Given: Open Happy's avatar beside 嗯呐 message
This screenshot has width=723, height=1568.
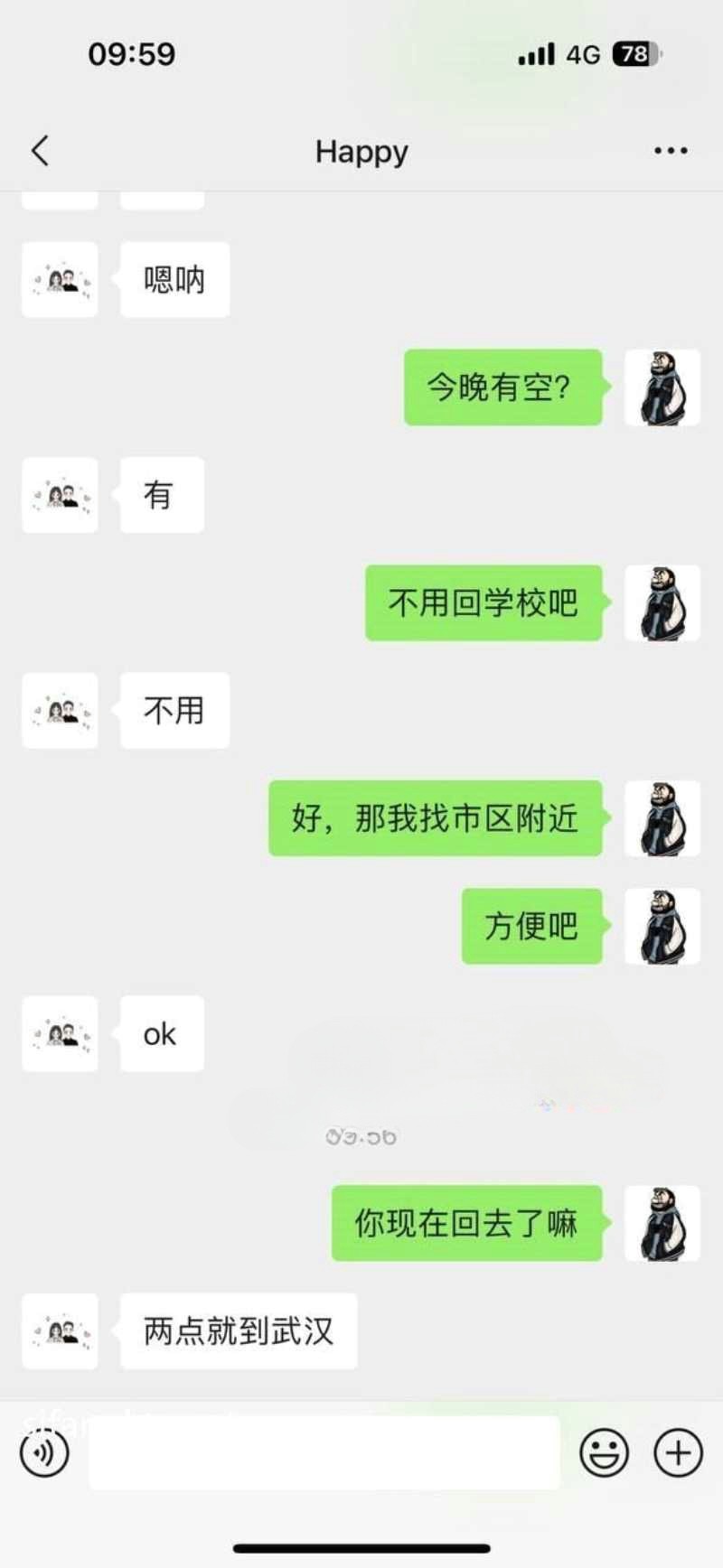Looking at the screenshot, I should (60, 280).
